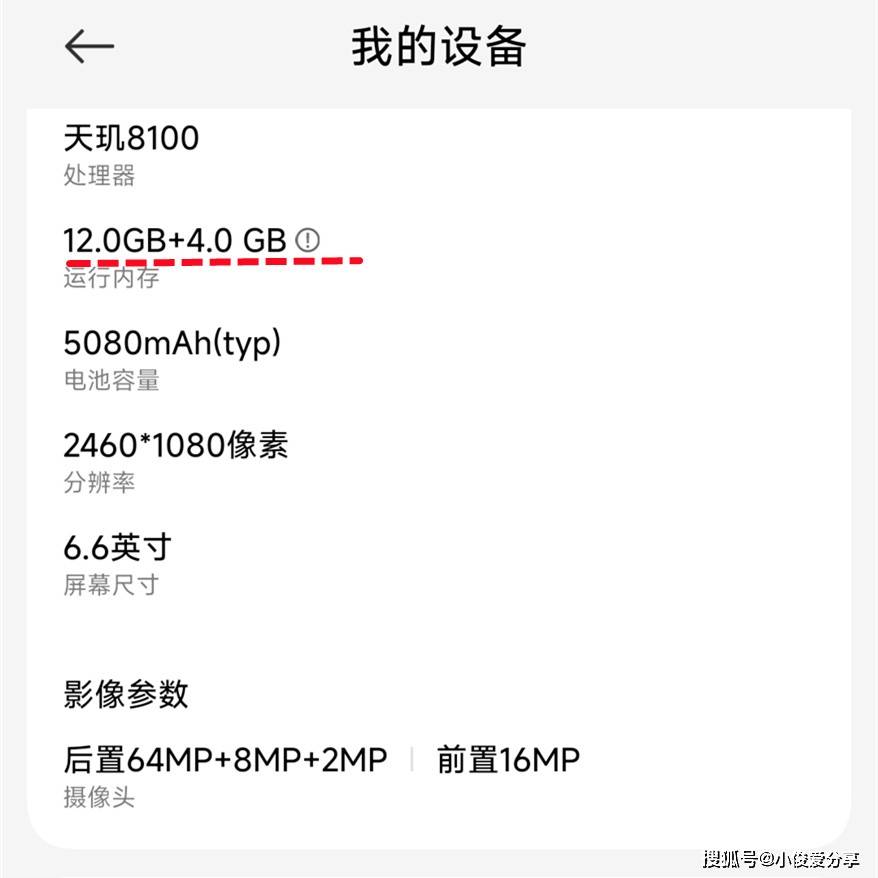Open the info icon beside 12.0GB+4.0 GB

point(309,240)
